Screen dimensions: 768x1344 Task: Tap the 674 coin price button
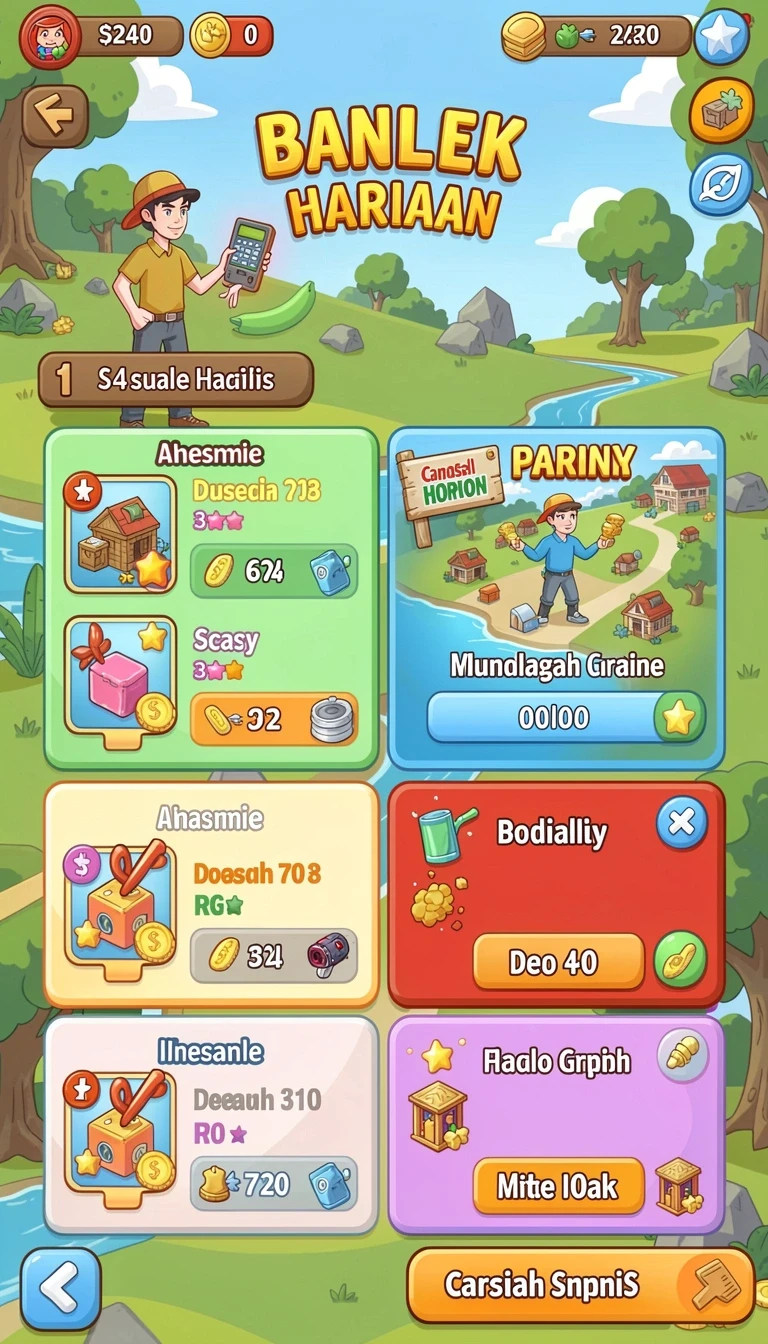[x=274, y=571]
